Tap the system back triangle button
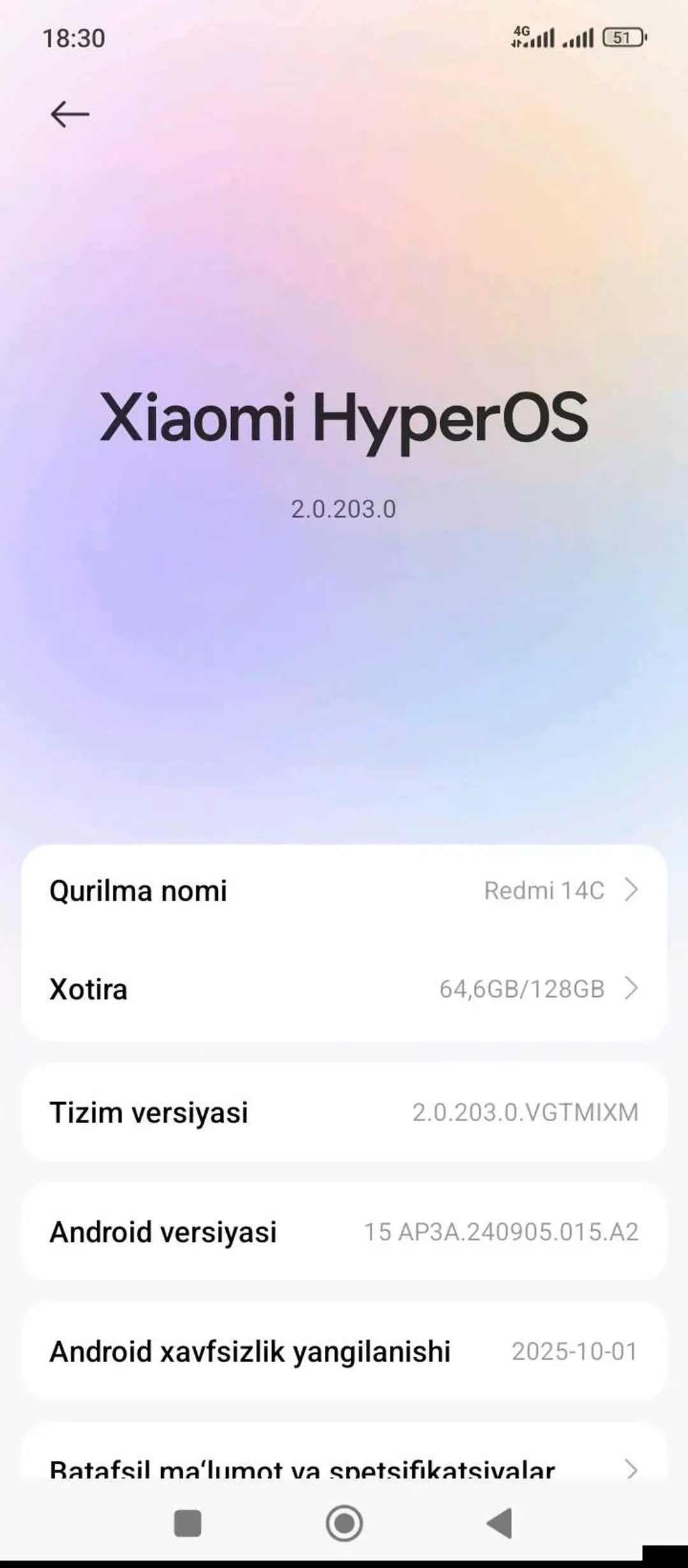This screenshot has width=688, height=1568. pos(499,1523)
